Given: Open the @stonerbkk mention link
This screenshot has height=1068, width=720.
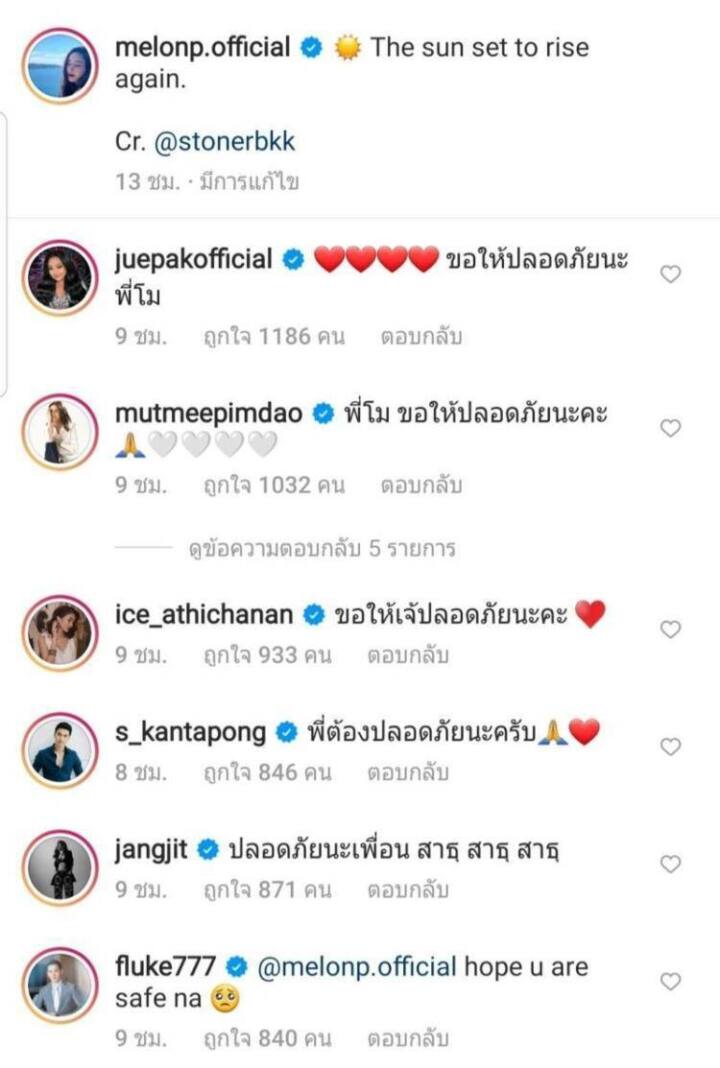Looking at the screenshot, I should (x=226, y=142).
